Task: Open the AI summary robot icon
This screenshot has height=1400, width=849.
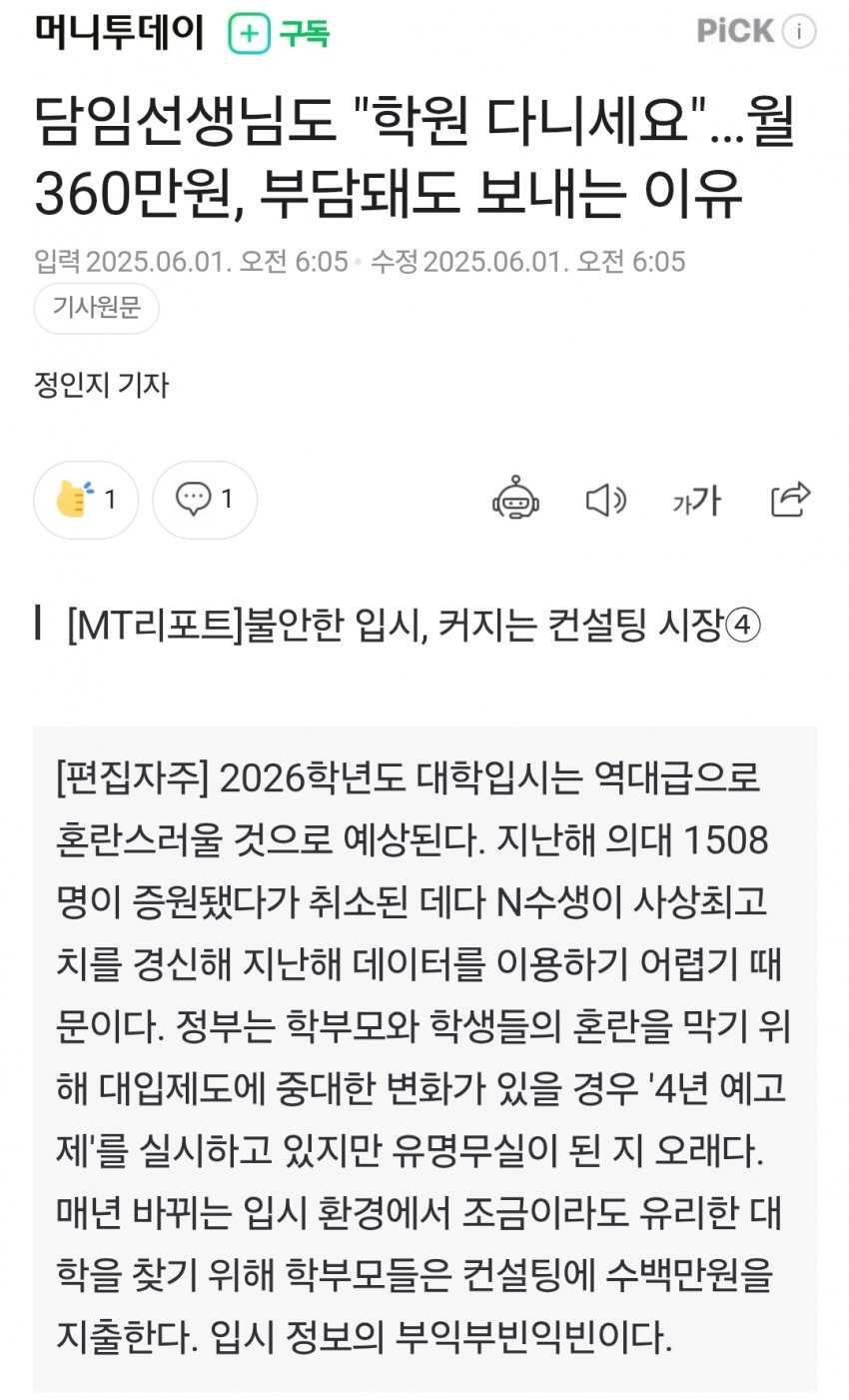Action: pyautogui.click(x=515, y=499)
